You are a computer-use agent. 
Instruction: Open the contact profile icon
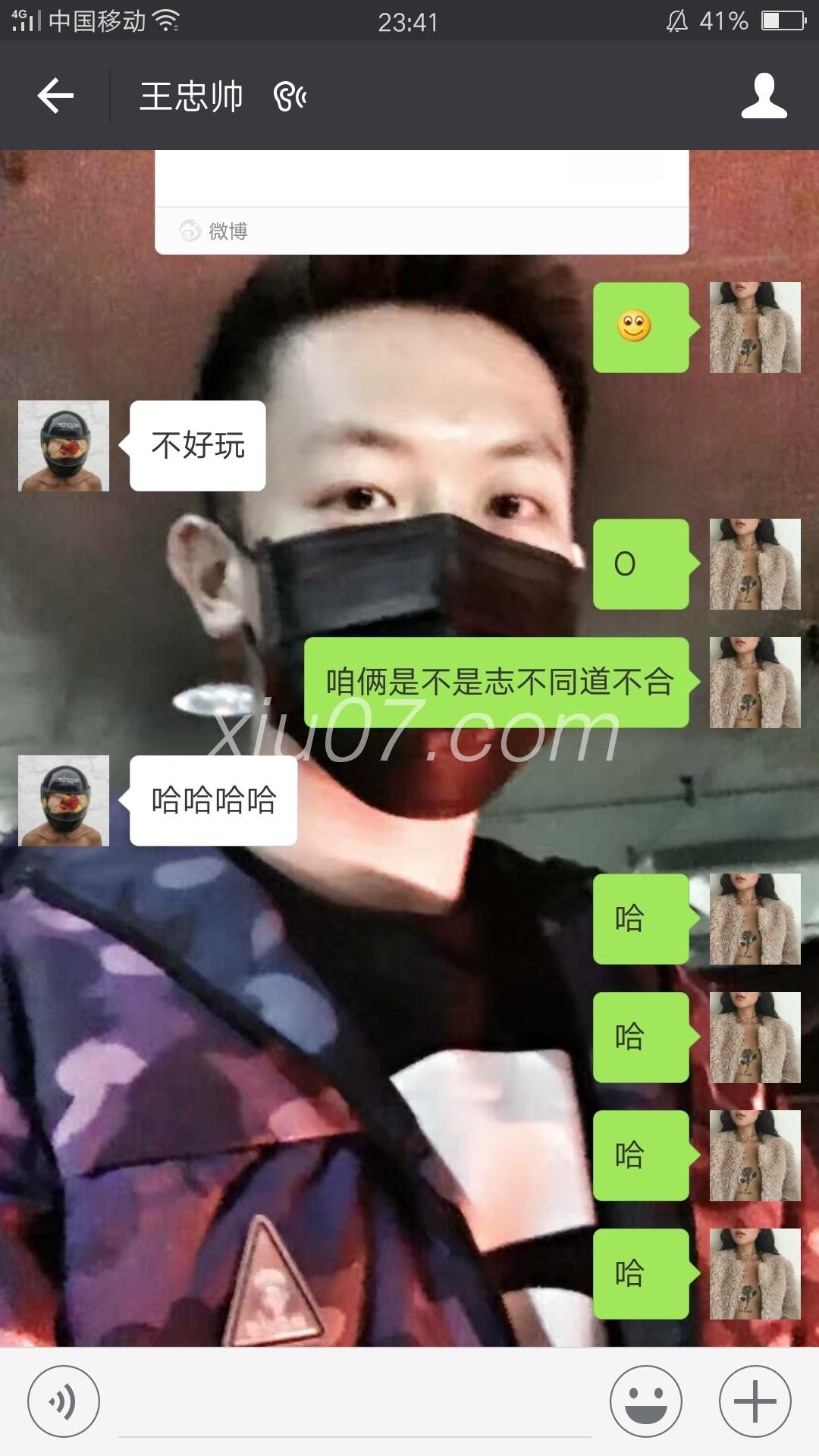point(764,96)
